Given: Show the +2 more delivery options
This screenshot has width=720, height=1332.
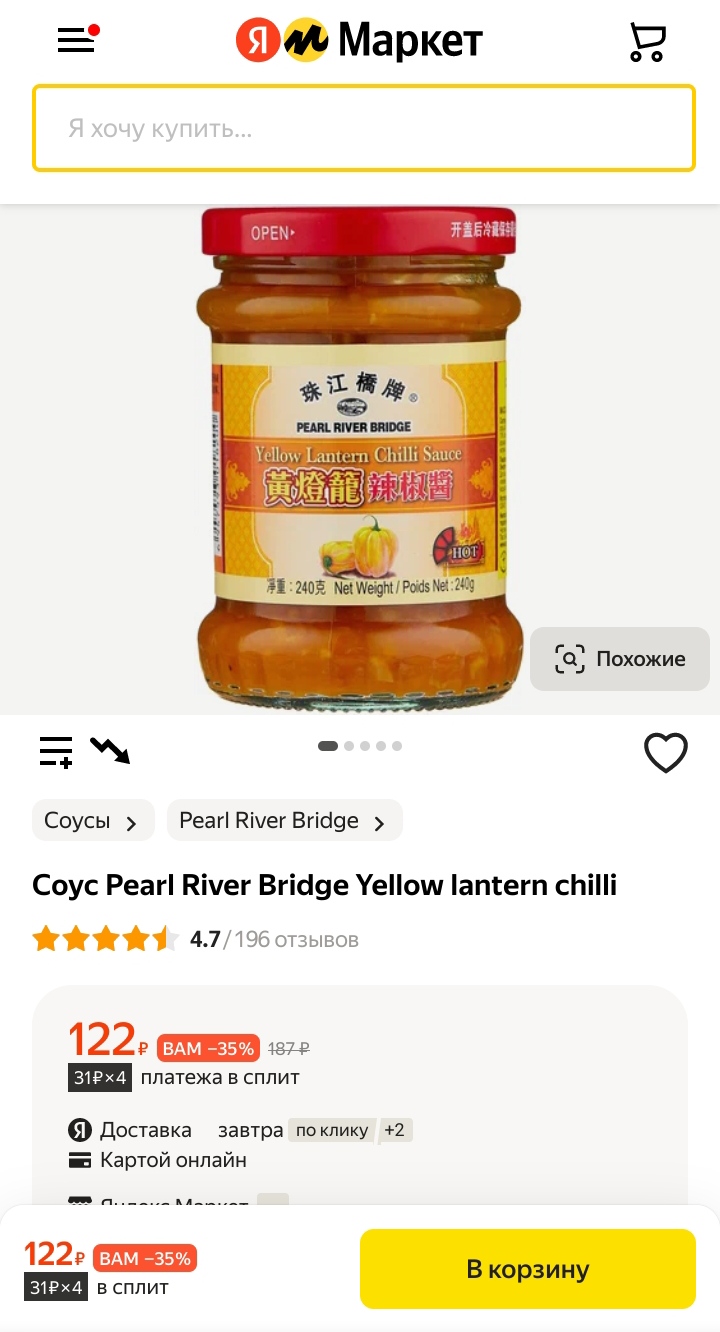Looking at the screenshot, I should point(395,1131).
